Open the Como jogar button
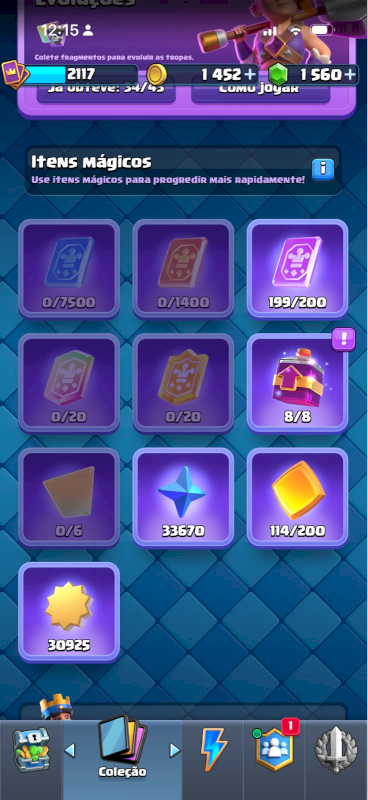The width and height of the screenshot is (368, 800). 260,91
